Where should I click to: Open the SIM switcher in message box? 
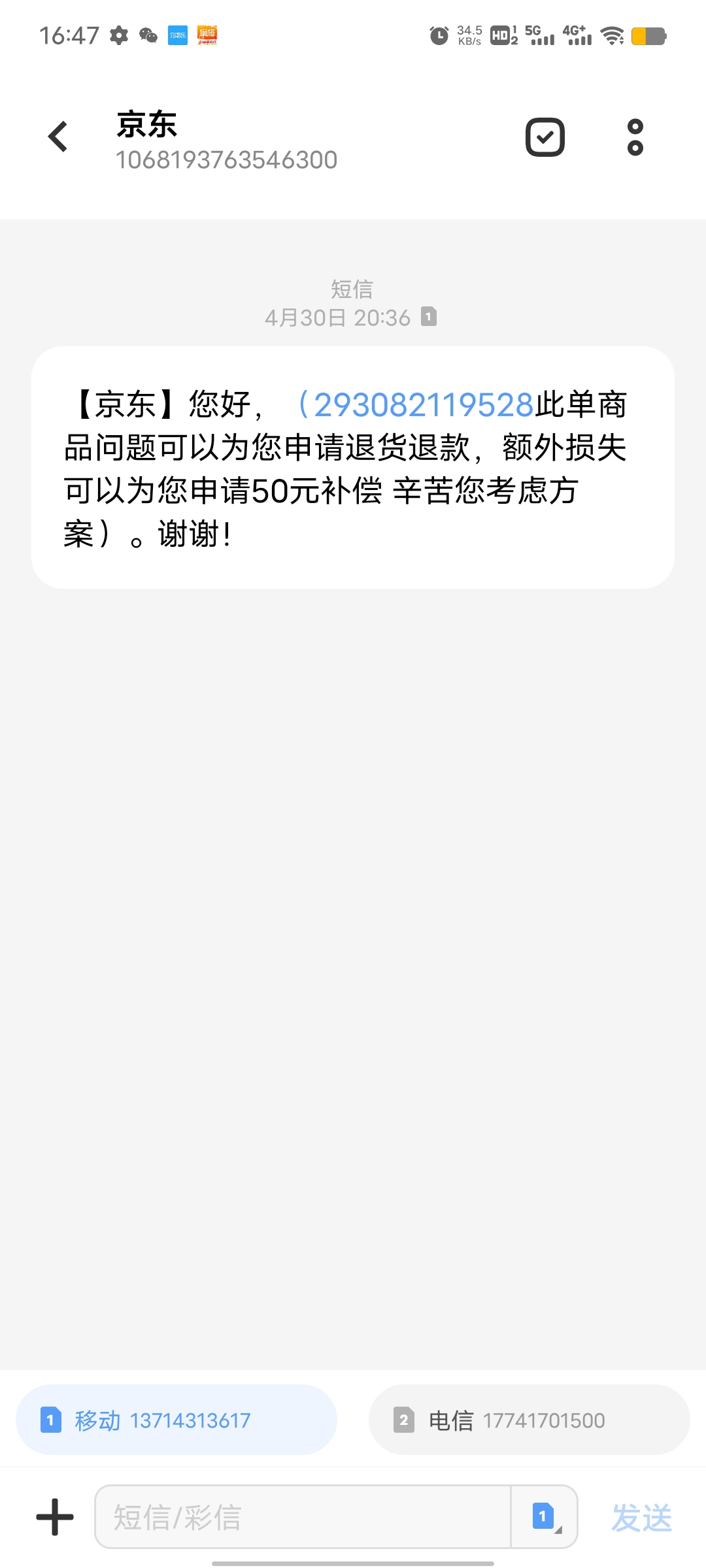(x=545, y=1517)
